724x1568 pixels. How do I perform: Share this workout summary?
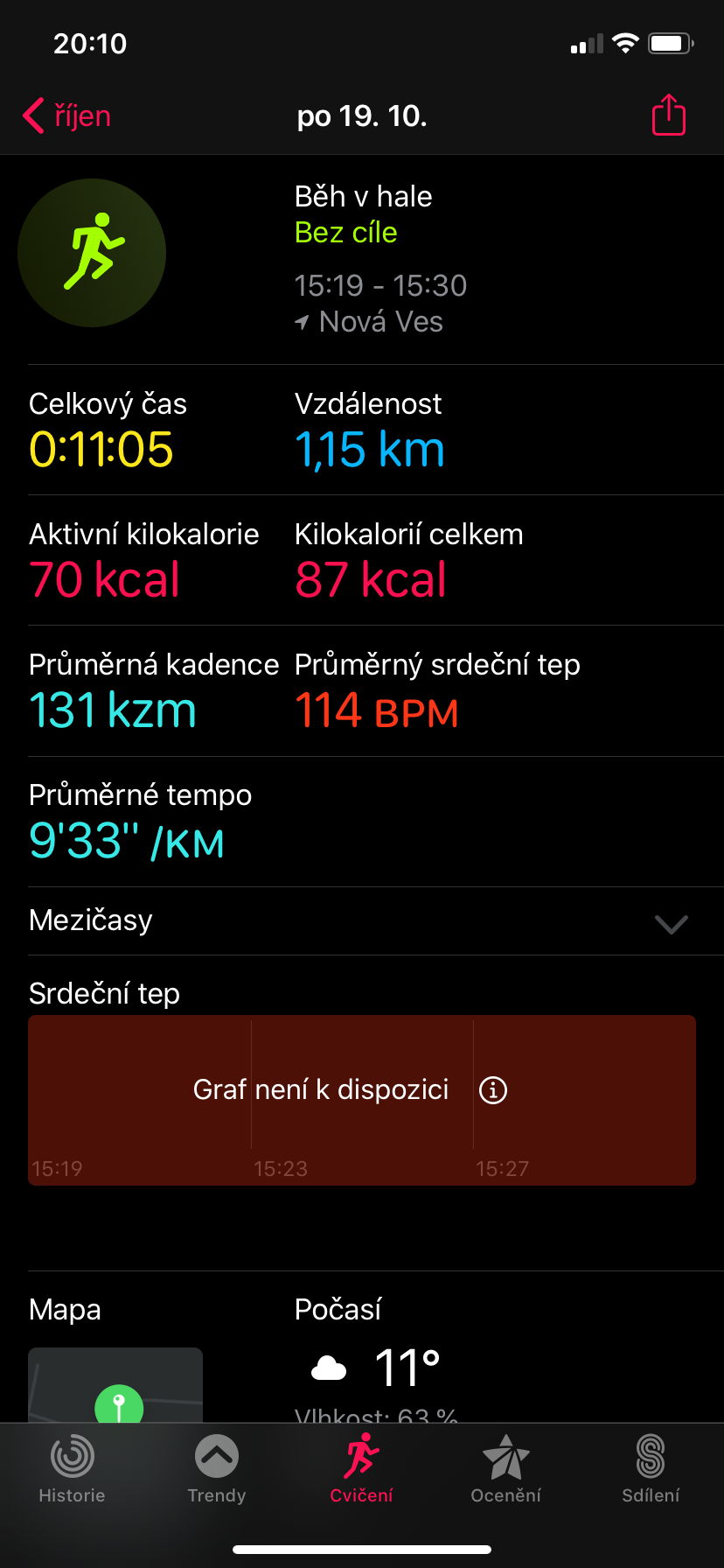point(669,115)
